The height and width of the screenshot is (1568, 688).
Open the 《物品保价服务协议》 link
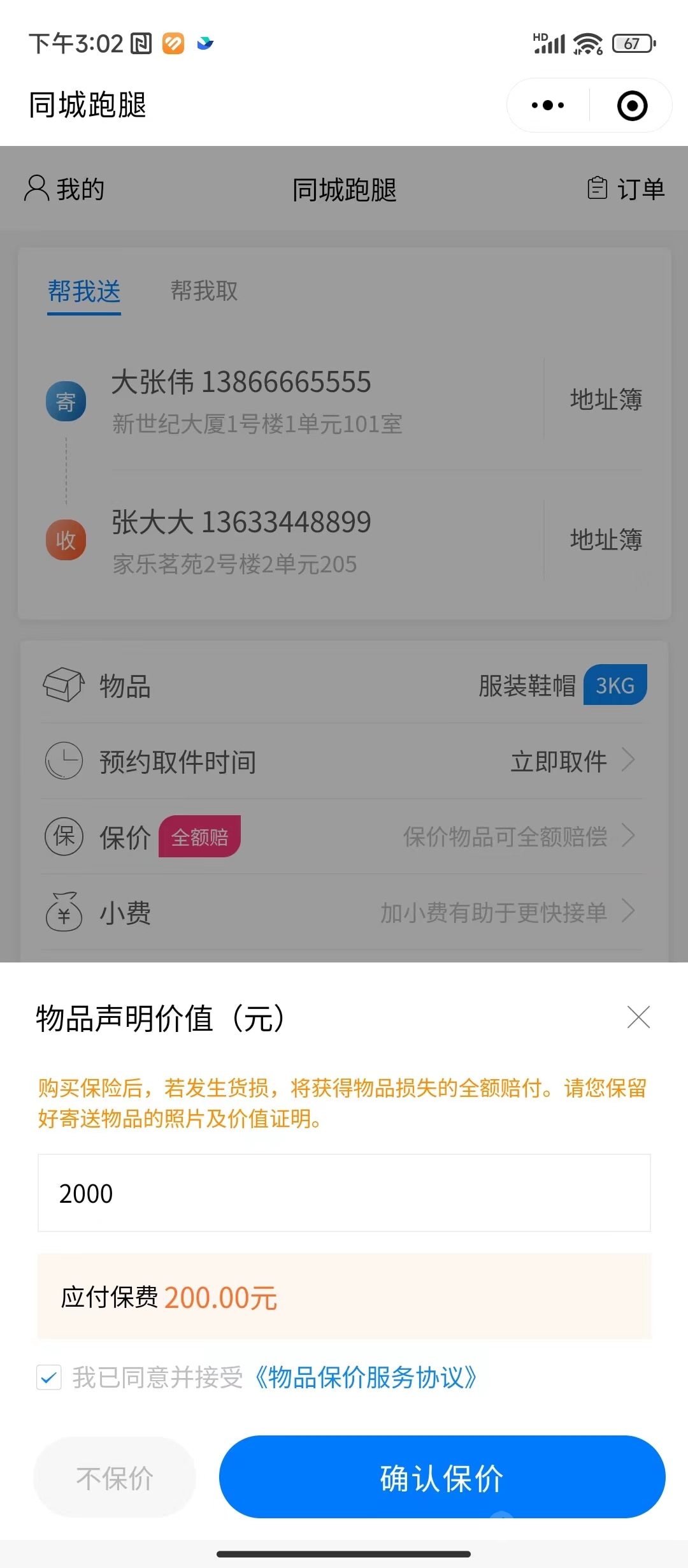click(x=365, y=1377)
